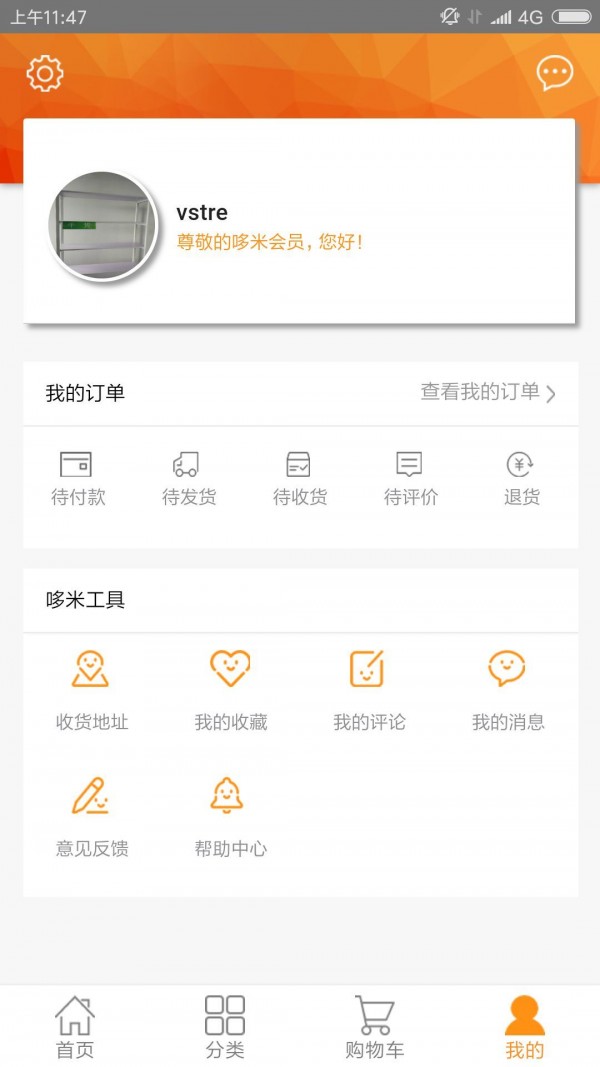Viewport: 600px width, 1067px height.
Task: Open 意见反馈 feedback
Action: pos(91,817)
